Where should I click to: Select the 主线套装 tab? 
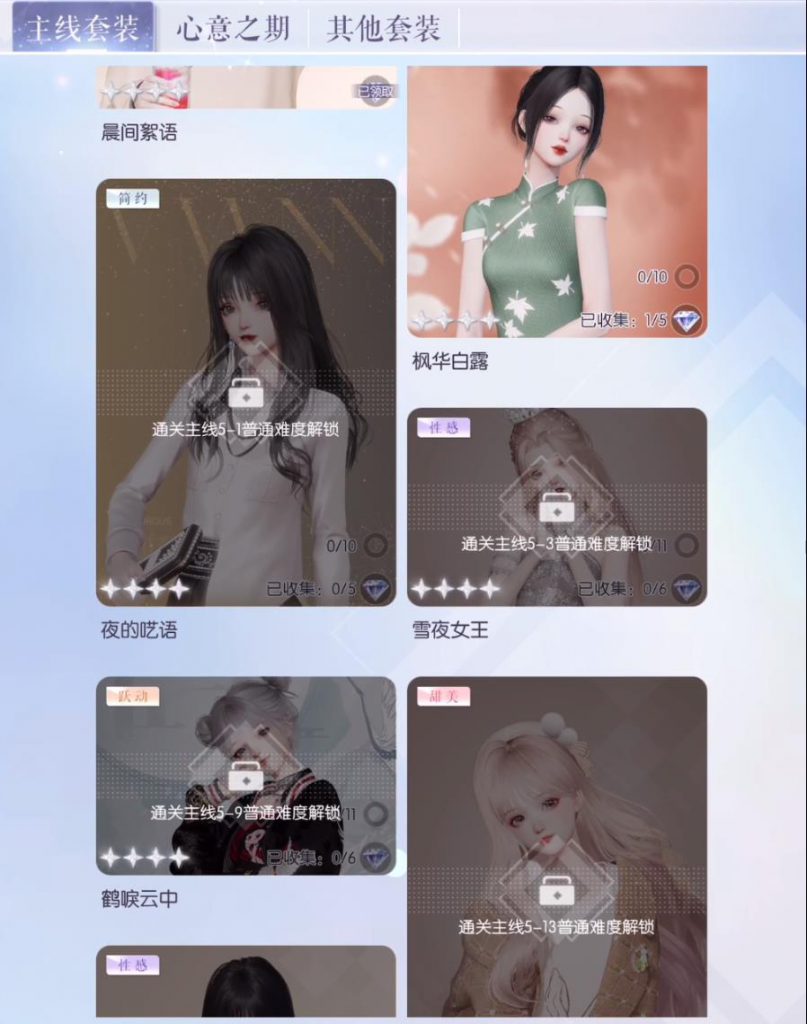[82, 28]
